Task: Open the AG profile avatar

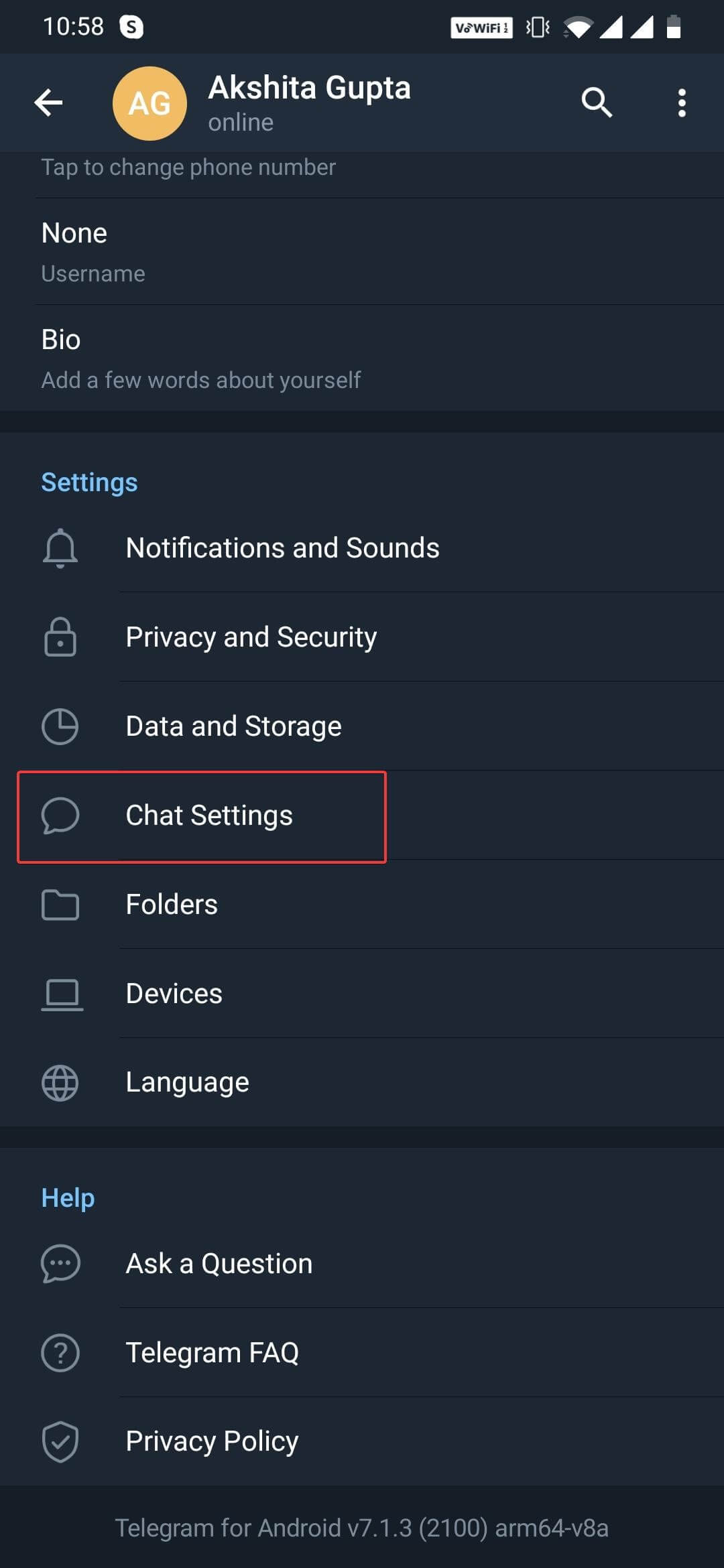Action: 149,103
